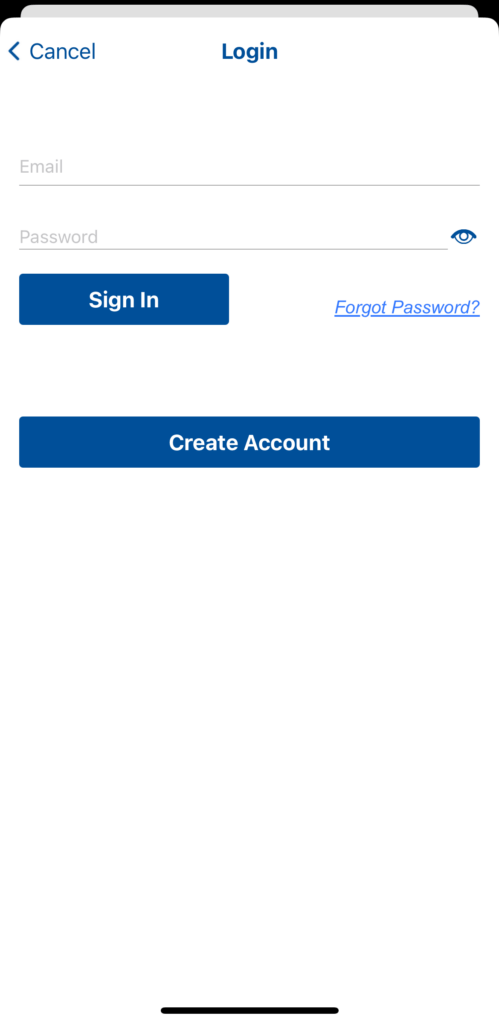The width and height of the screenshot is (499, 1024).
Task: Show the password with the eye icon
Action: pos(464,236)
